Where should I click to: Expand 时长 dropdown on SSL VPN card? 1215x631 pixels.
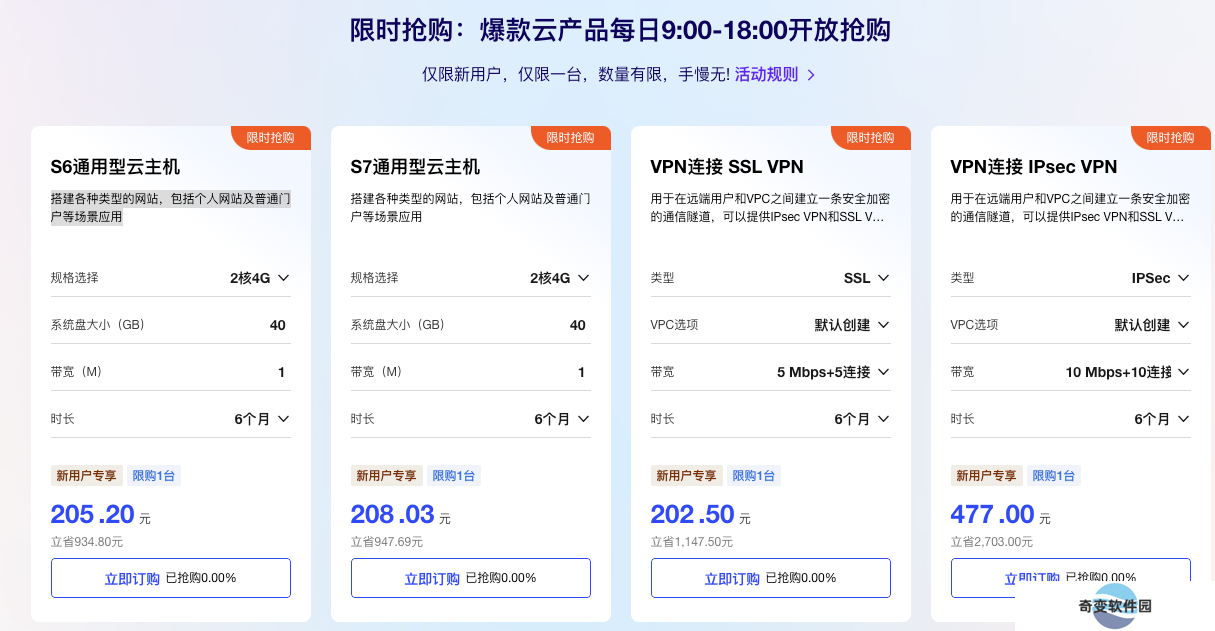(861, 419)
